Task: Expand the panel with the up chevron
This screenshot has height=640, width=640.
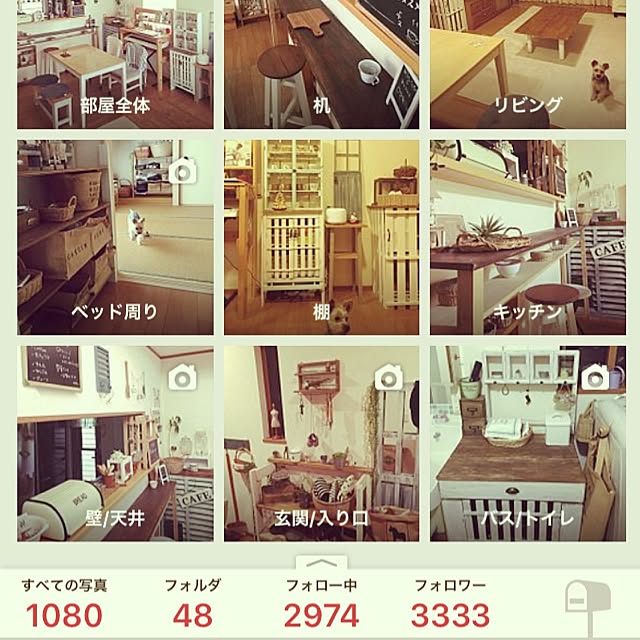Action: click(321, 564)
